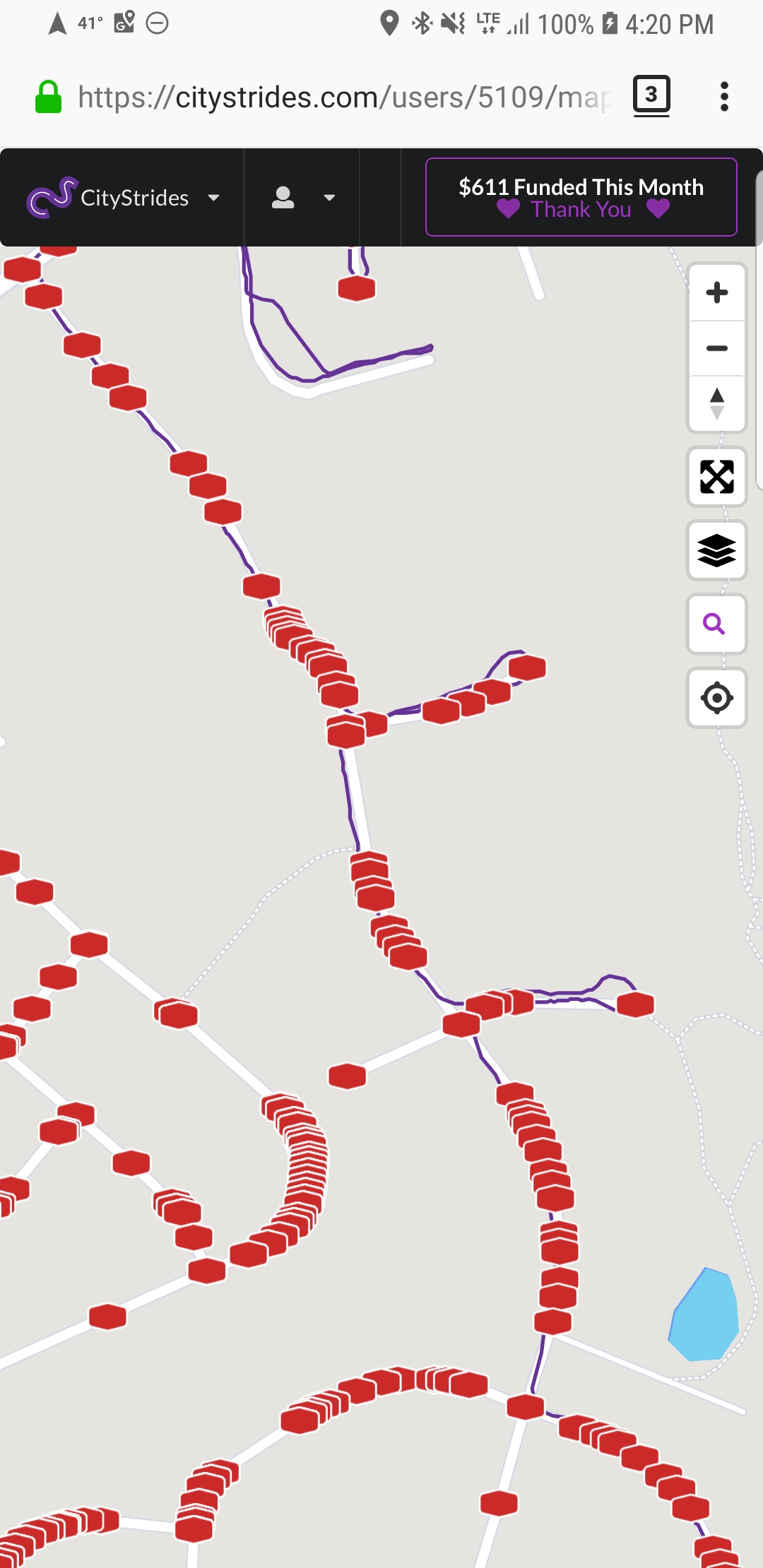Open the $611 Funded This Month banner
Image resolution: width=763 pixels, height=1568 pixels.
(581, 197)
